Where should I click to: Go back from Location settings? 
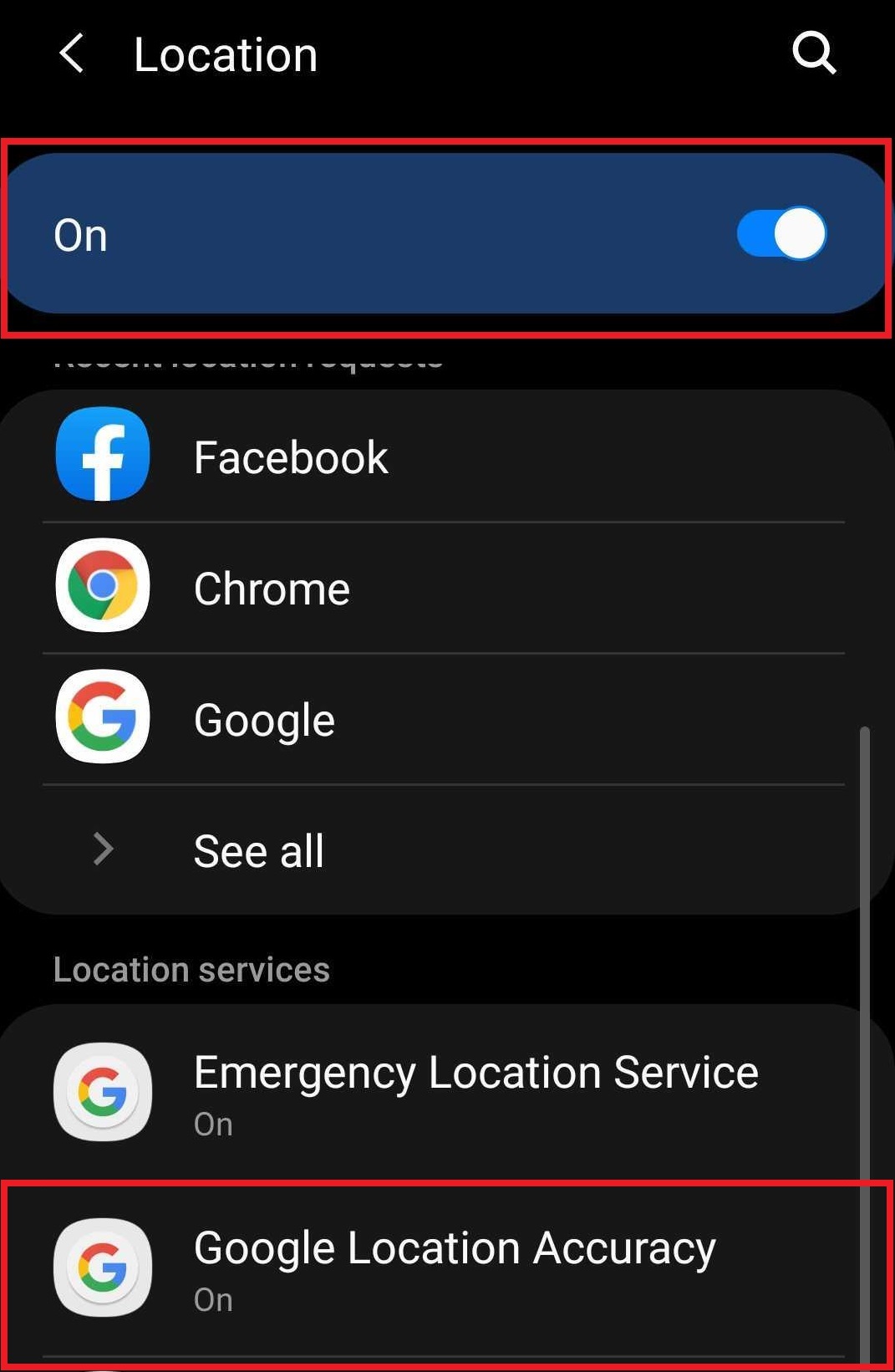(73, 54)
